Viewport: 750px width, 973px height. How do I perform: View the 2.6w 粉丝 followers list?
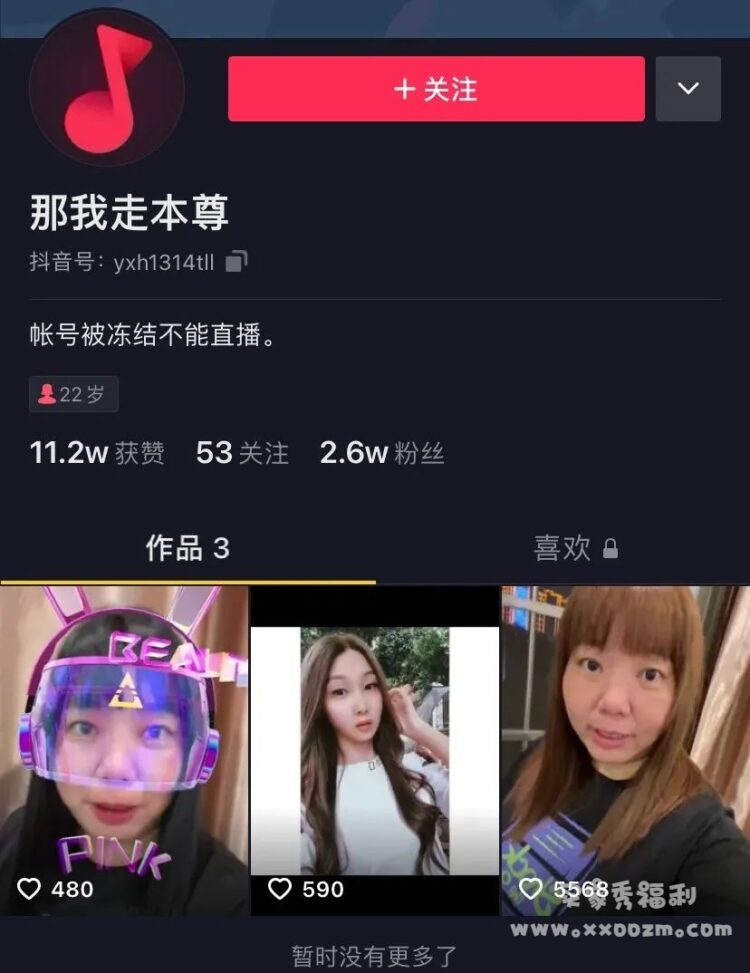pyautogui.click(x=381, y=453)
